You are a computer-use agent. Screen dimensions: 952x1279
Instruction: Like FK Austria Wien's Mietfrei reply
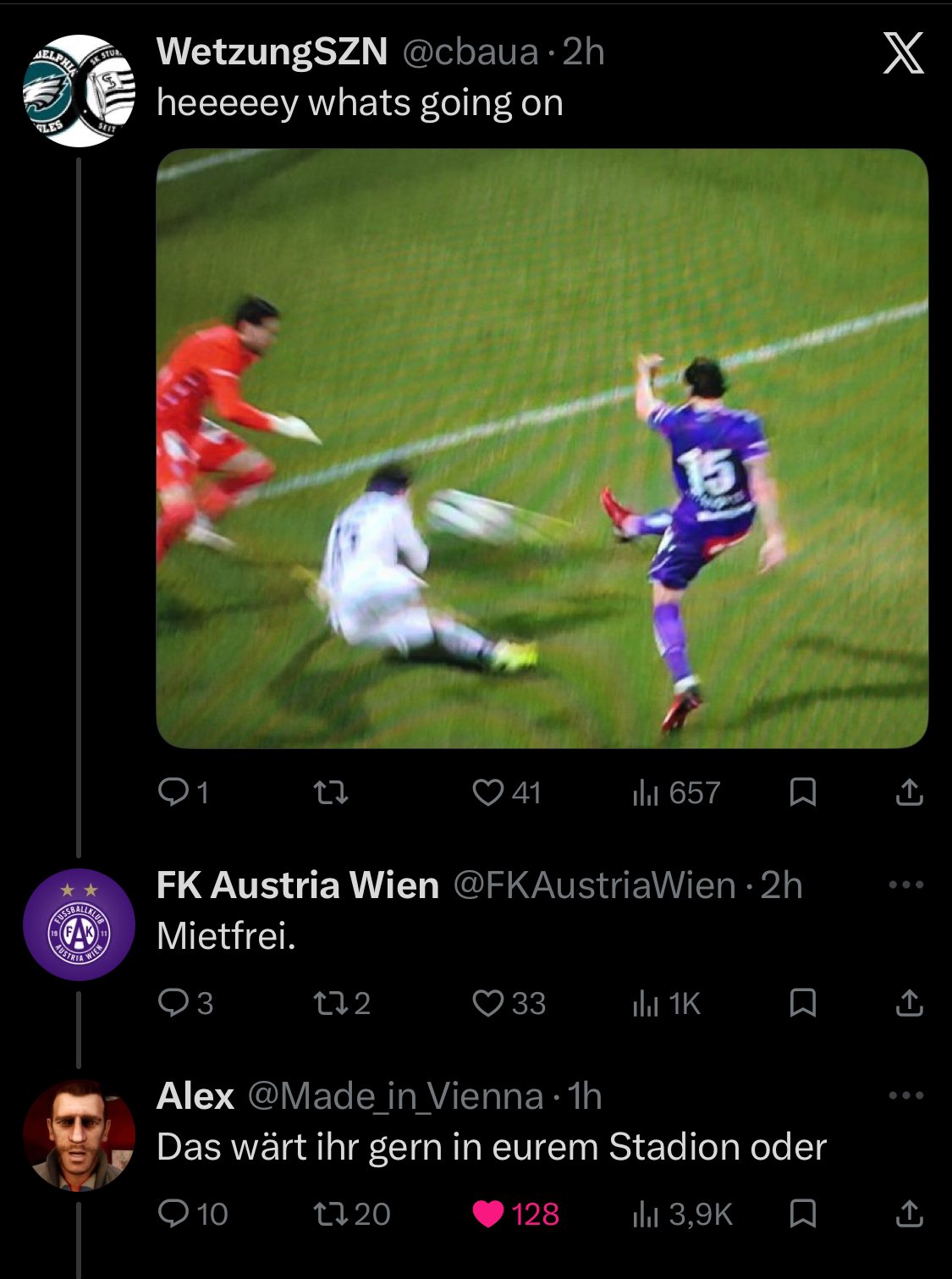(488, 1004)
